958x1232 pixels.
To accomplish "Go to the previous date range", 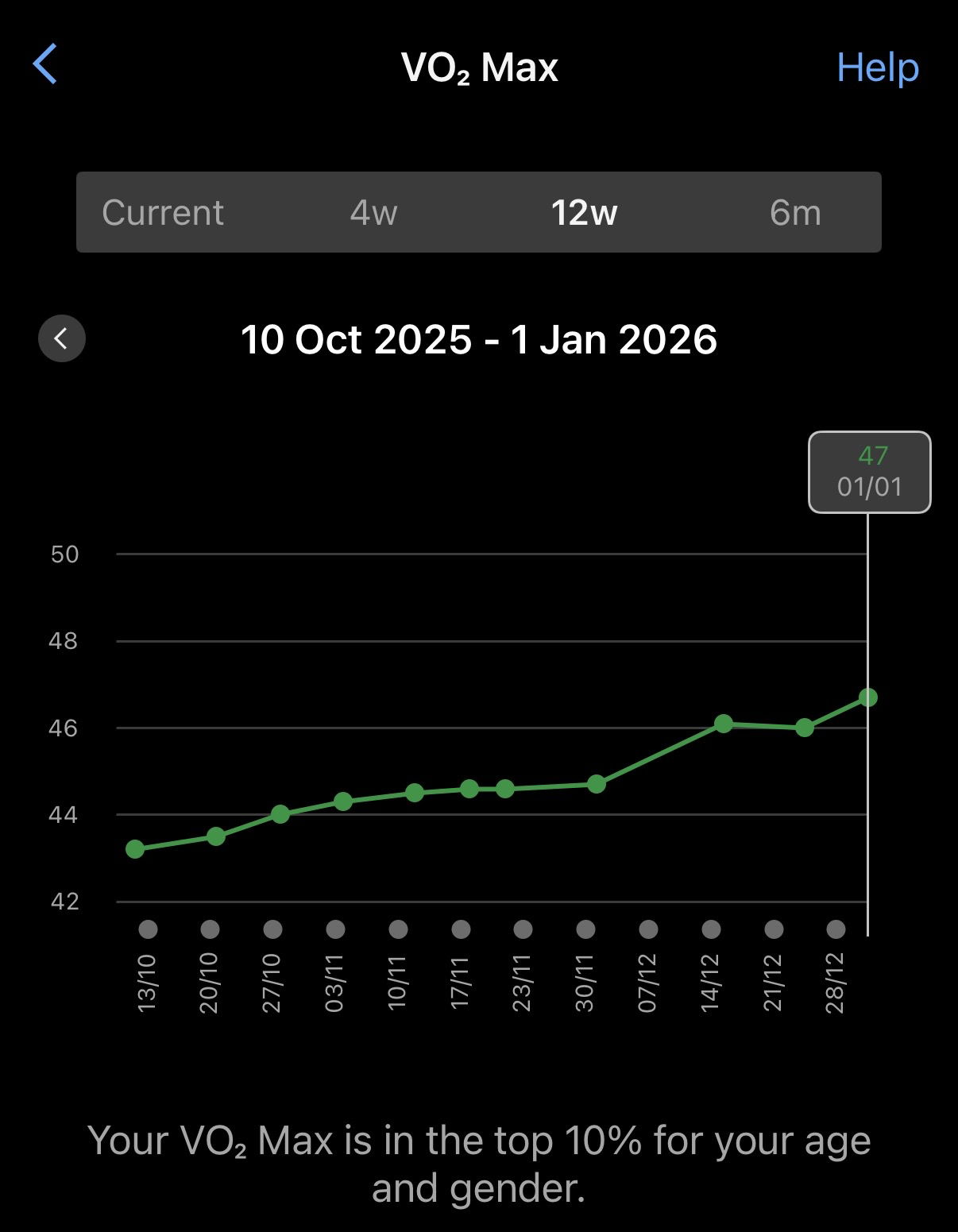I will coord(62,338).
